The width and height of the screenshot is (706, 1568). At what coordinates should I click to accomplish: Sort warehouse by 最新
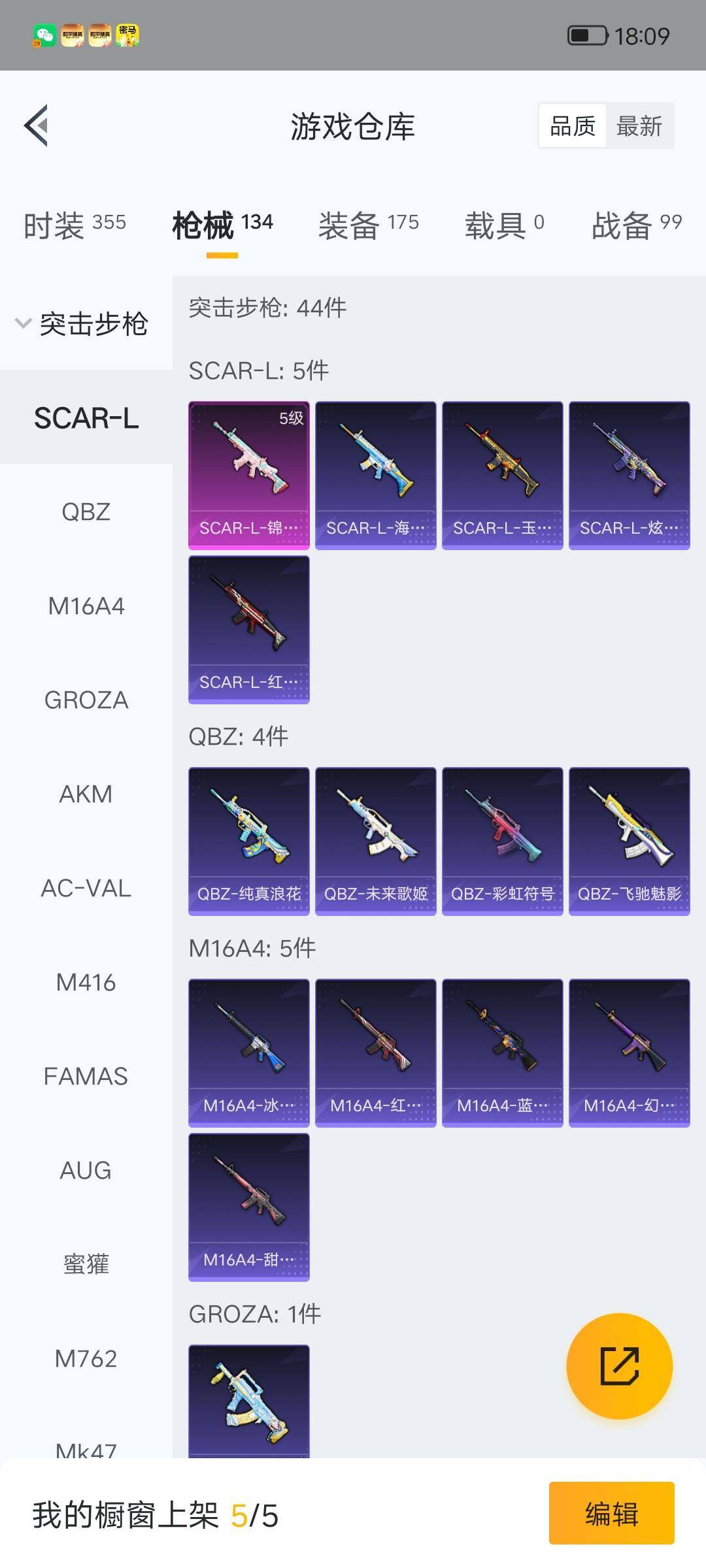point(639,125)
